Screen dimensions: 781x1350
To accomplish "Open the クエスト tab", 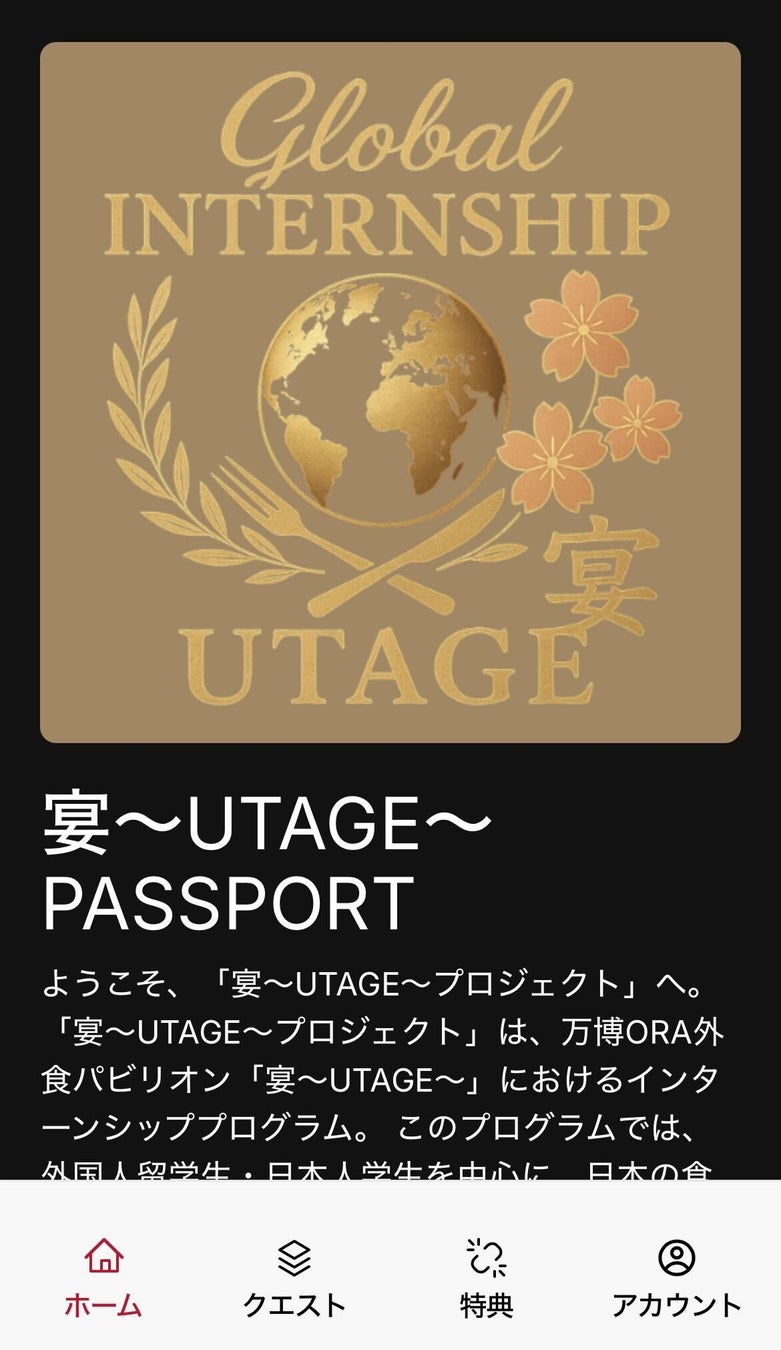I will (x=294, y=1277).
